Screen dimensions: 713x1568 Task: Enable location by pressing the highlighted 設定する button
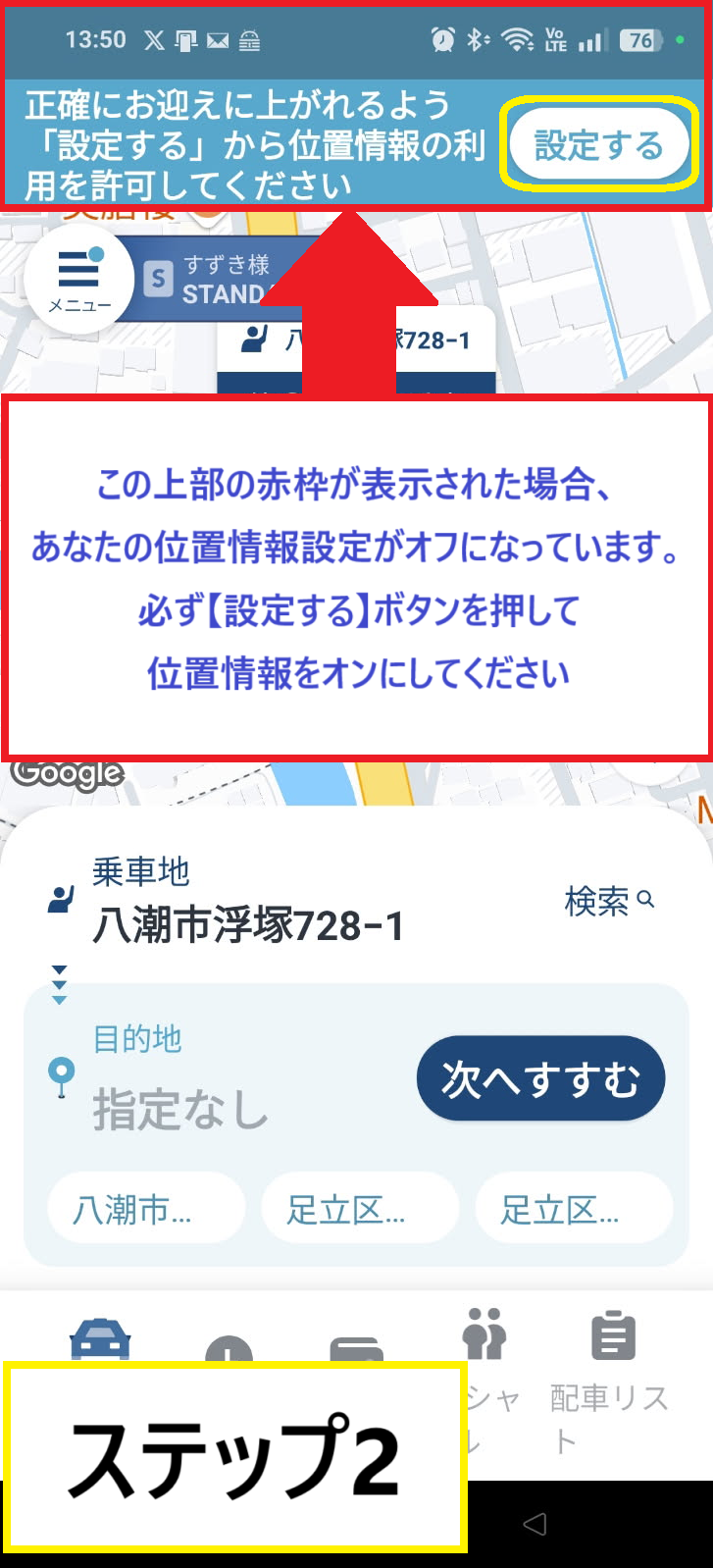click(x=599, y=143)
